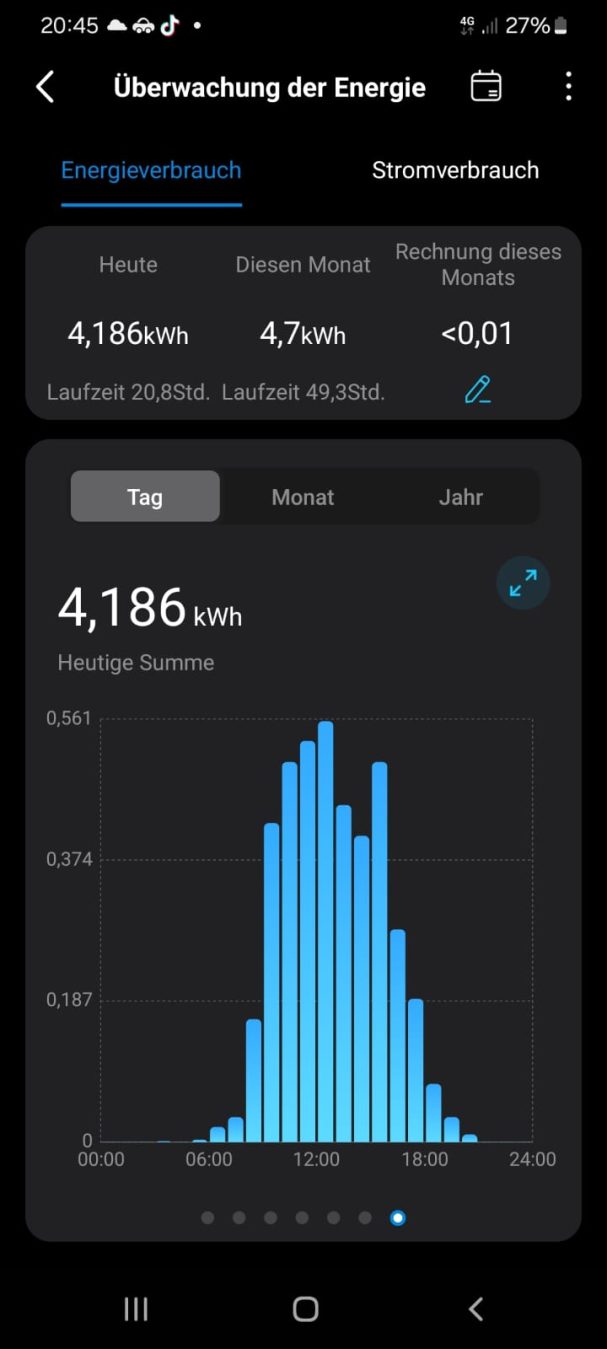The image size is (607, 1349).
Task: Go to the home screen
Action: 305,1309
